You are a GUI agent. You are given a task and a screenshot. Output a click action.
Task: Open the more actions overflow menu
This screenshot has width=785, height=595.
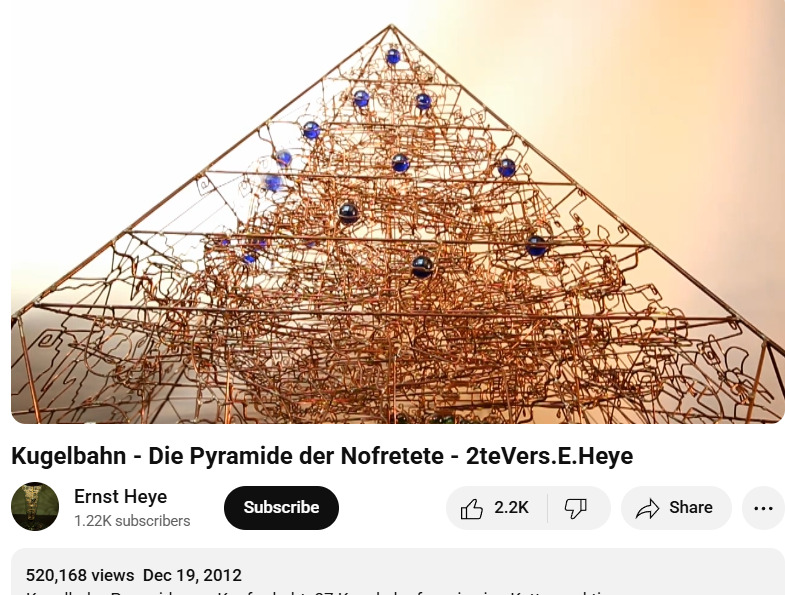(763, 508)
